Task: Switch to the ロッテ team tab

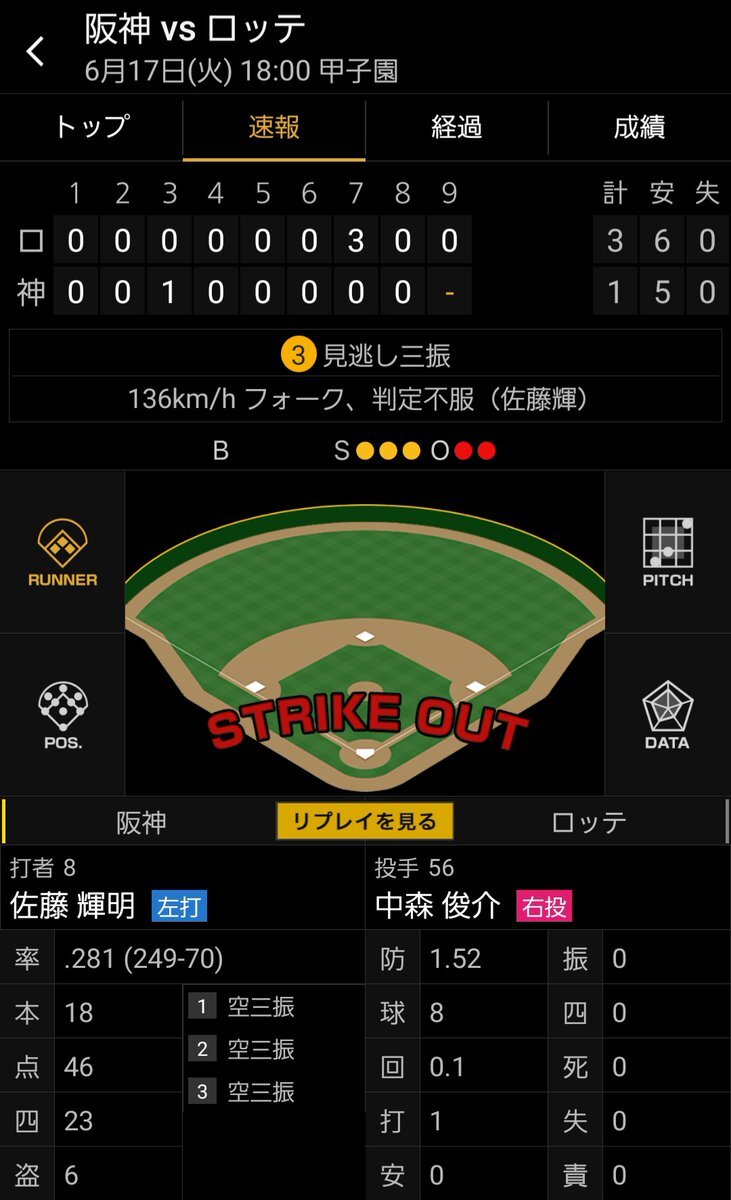Action: tap(589, 822)
